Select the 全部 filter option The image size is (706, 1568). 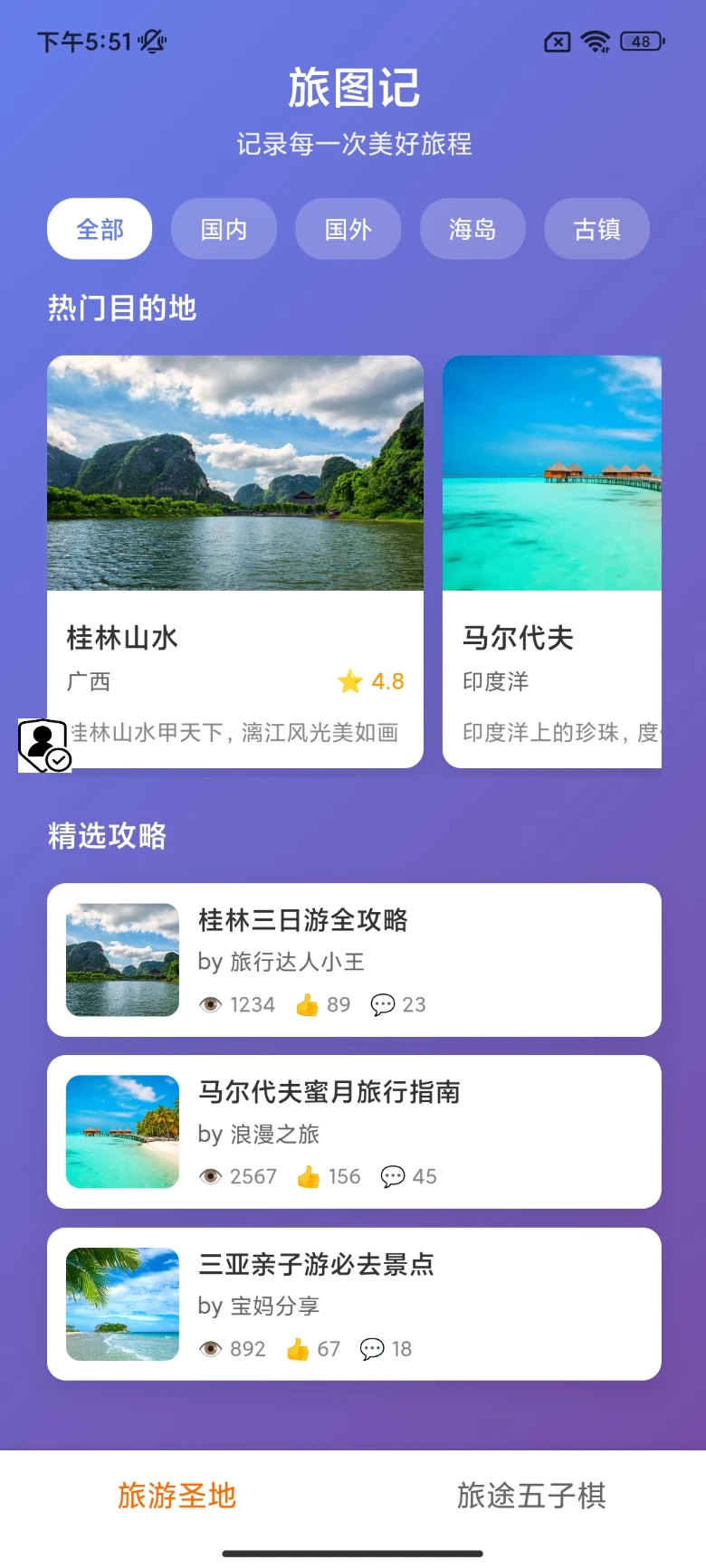(100, 229)
